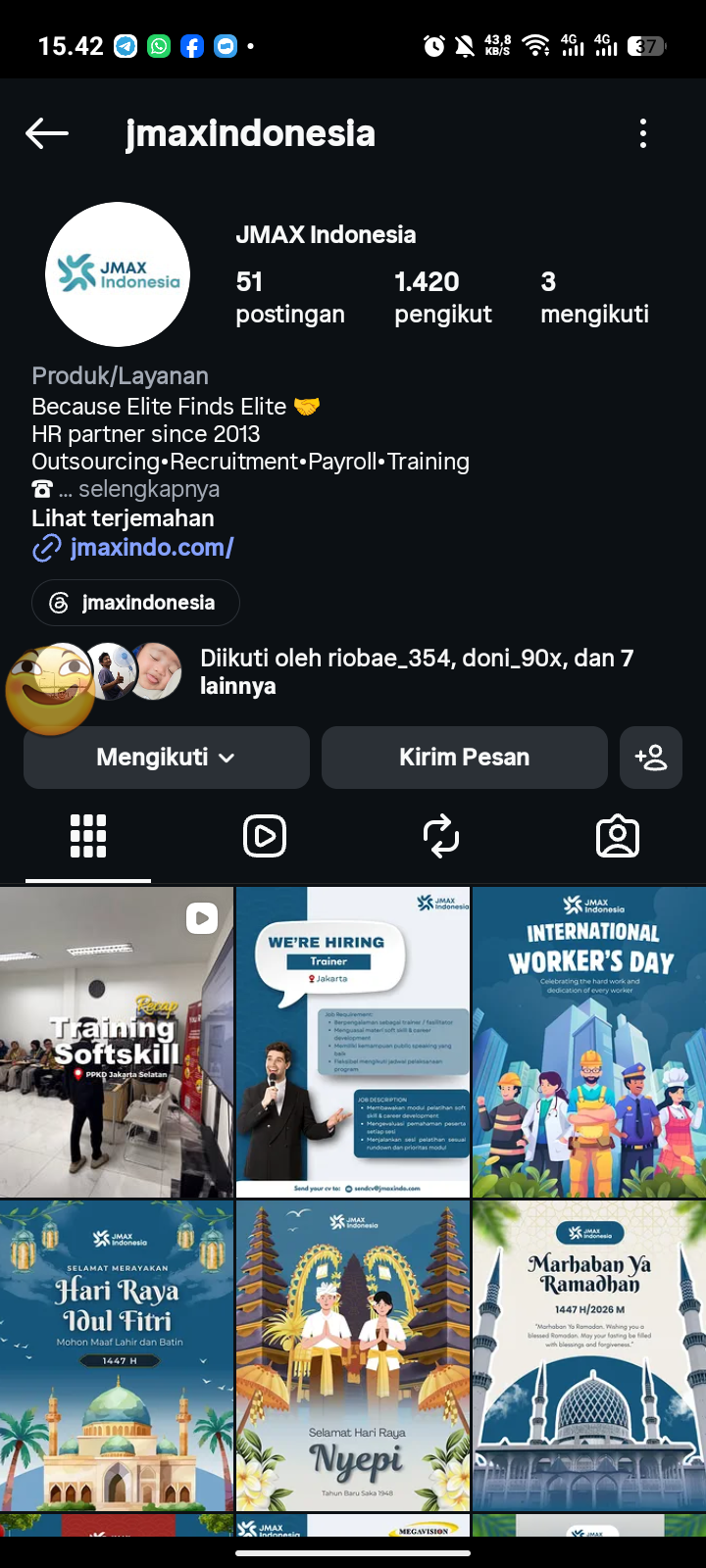The image size is (706, 1568).
Task: Switch to the Reels tab
Action: [x=265, y=836]
